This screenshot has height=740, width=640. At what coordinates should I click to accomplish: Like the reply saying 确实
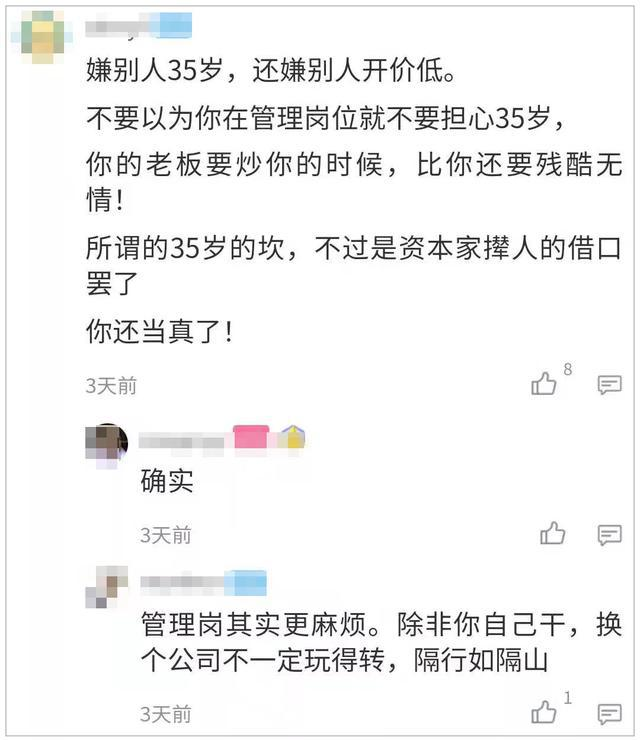[553, 533]
